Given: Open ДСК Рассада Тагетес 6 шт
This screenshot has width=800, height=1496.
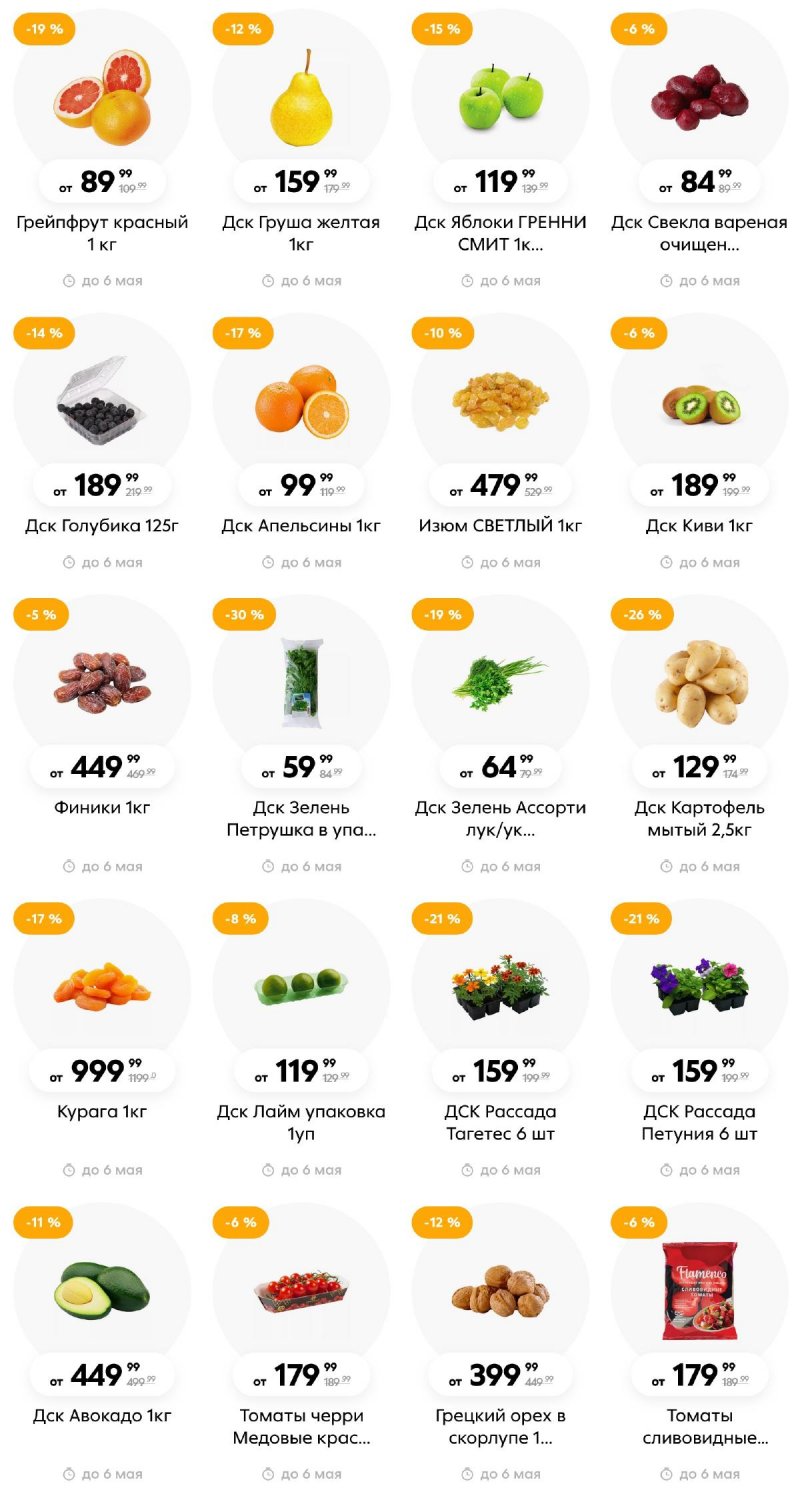Looking at the screenshot, I should (500, 988).
